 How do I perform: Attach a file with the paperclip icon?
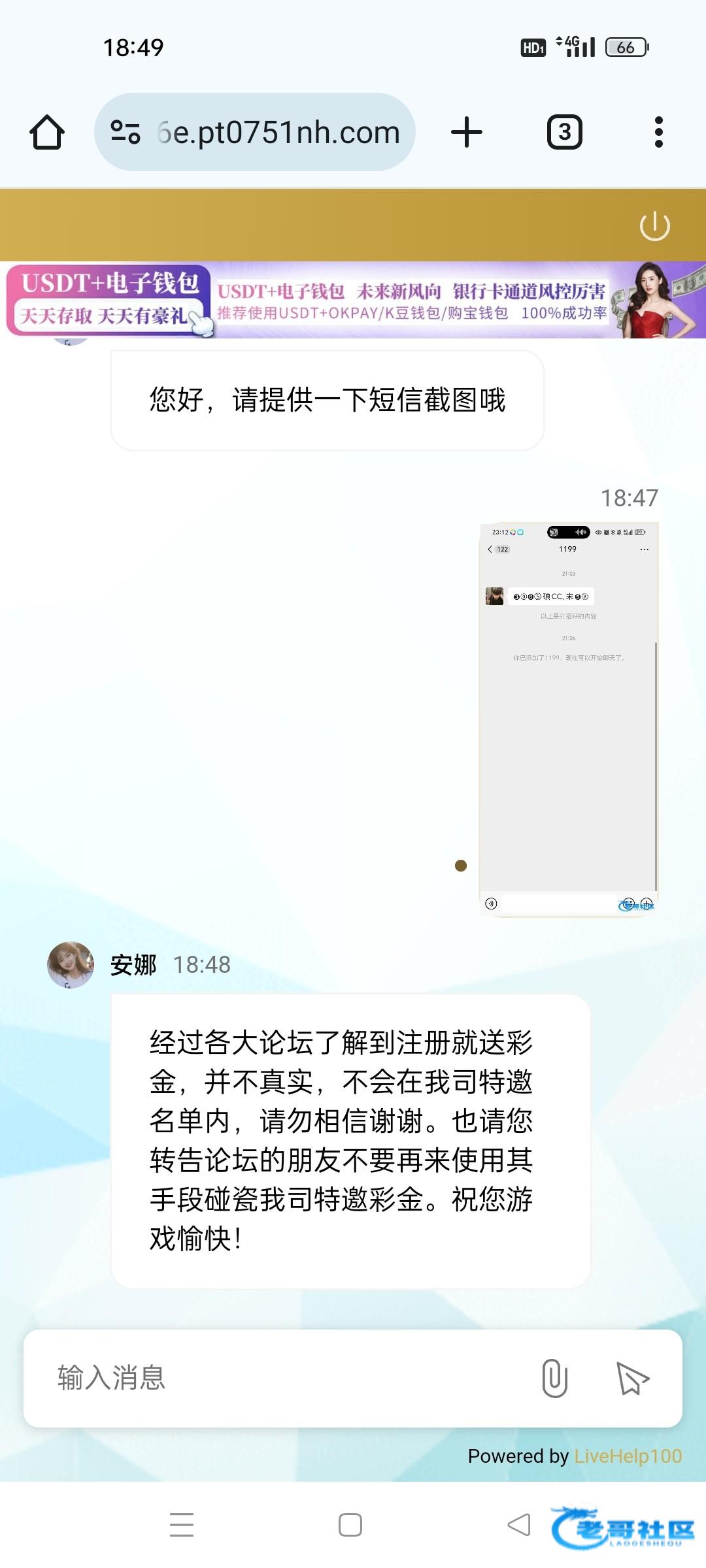[x=554, y=1378]
